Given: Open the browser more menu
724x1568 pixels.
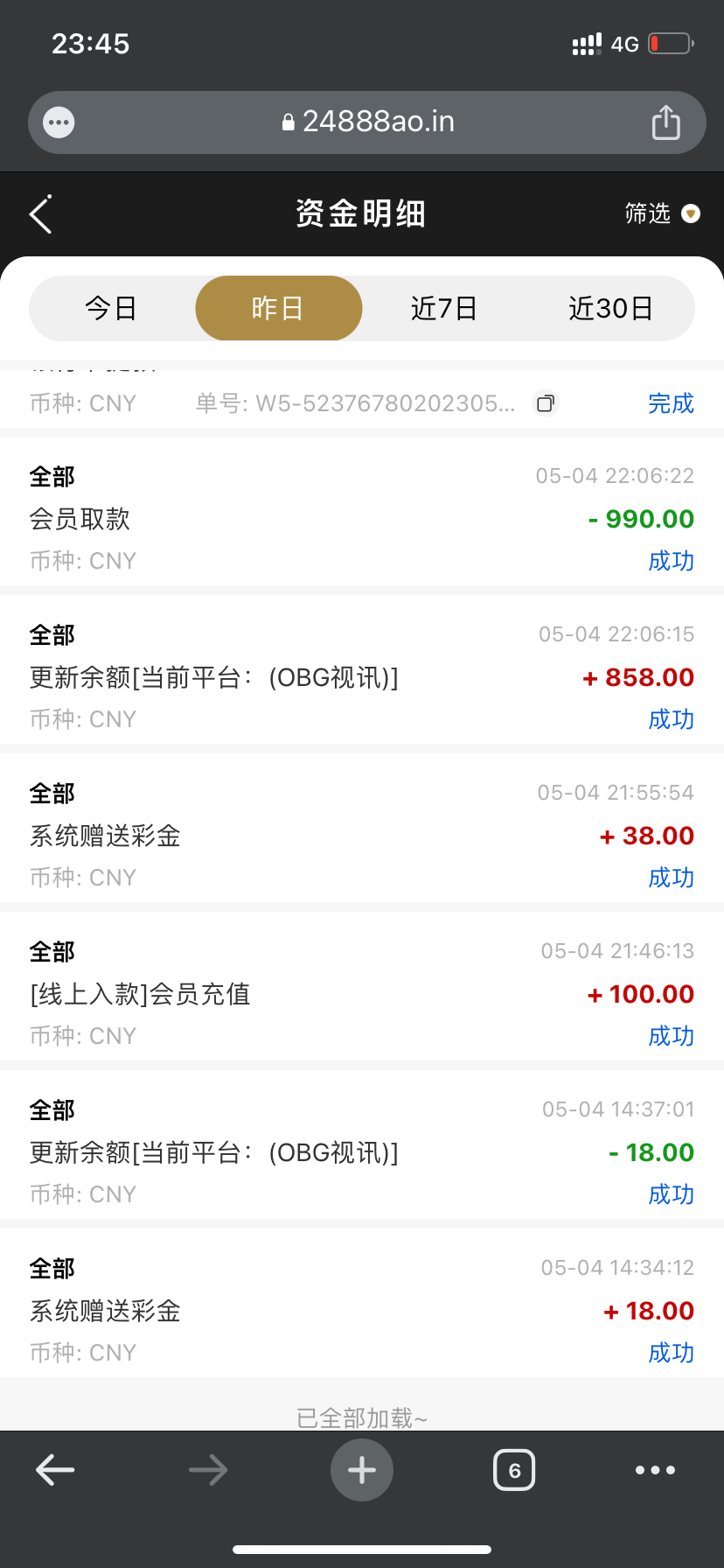Looking at the screenshot, I should pyautogui.click(x=655, y=1470).
